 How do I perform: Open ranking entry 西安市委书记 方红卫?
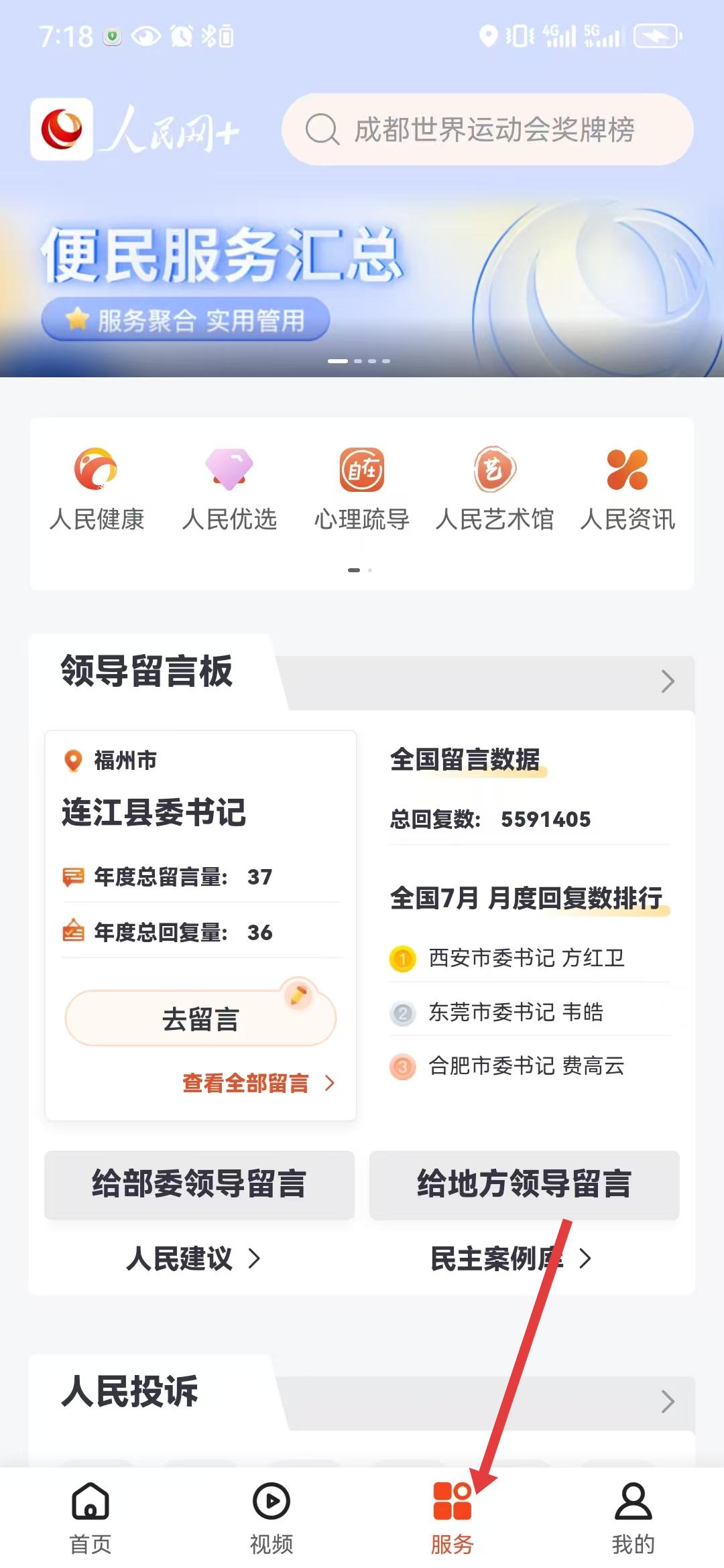526,958
